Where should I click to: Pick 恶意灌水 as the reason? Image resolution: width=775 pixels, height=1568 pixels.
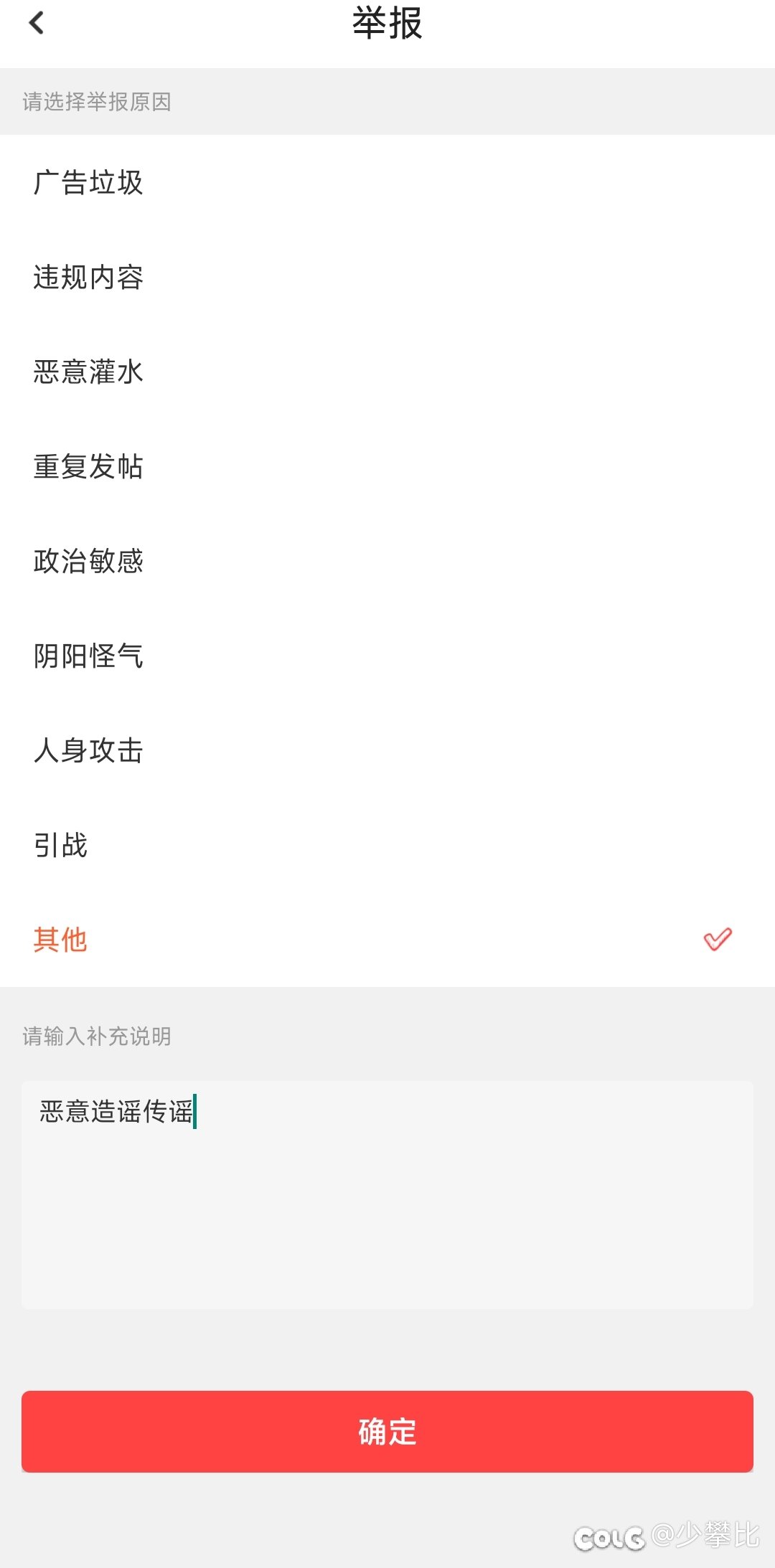(x=387, y=372)
